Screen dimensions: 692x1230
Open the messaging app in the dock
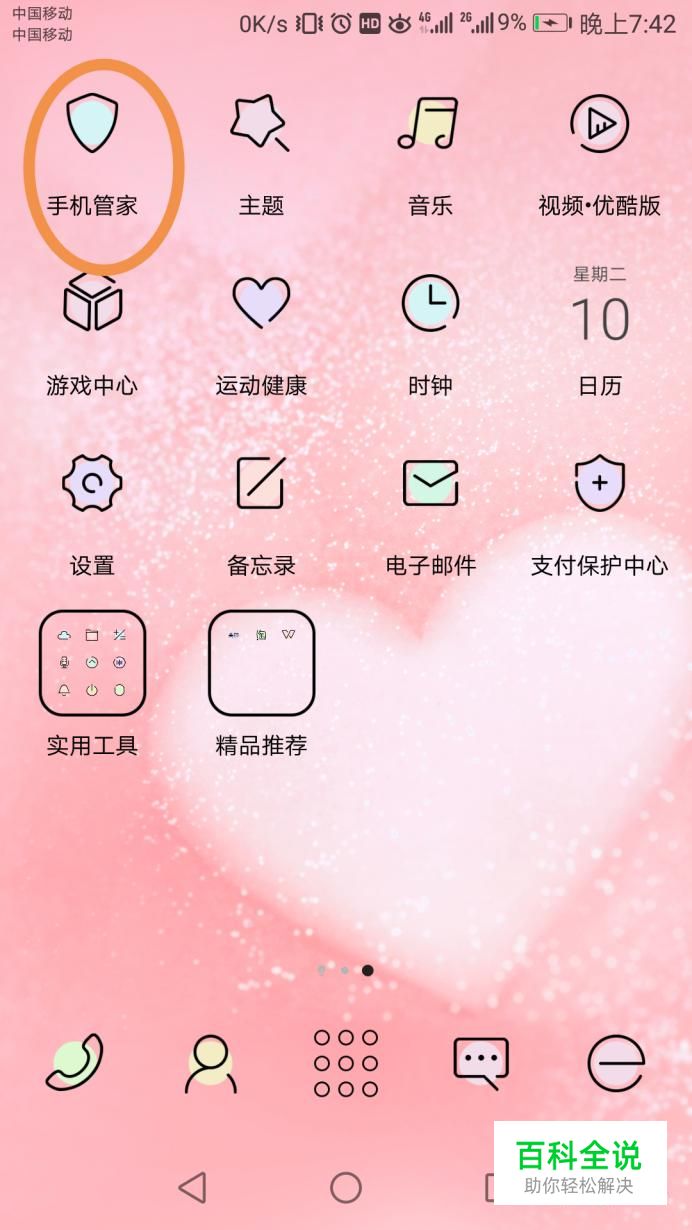pos(481,1062)
